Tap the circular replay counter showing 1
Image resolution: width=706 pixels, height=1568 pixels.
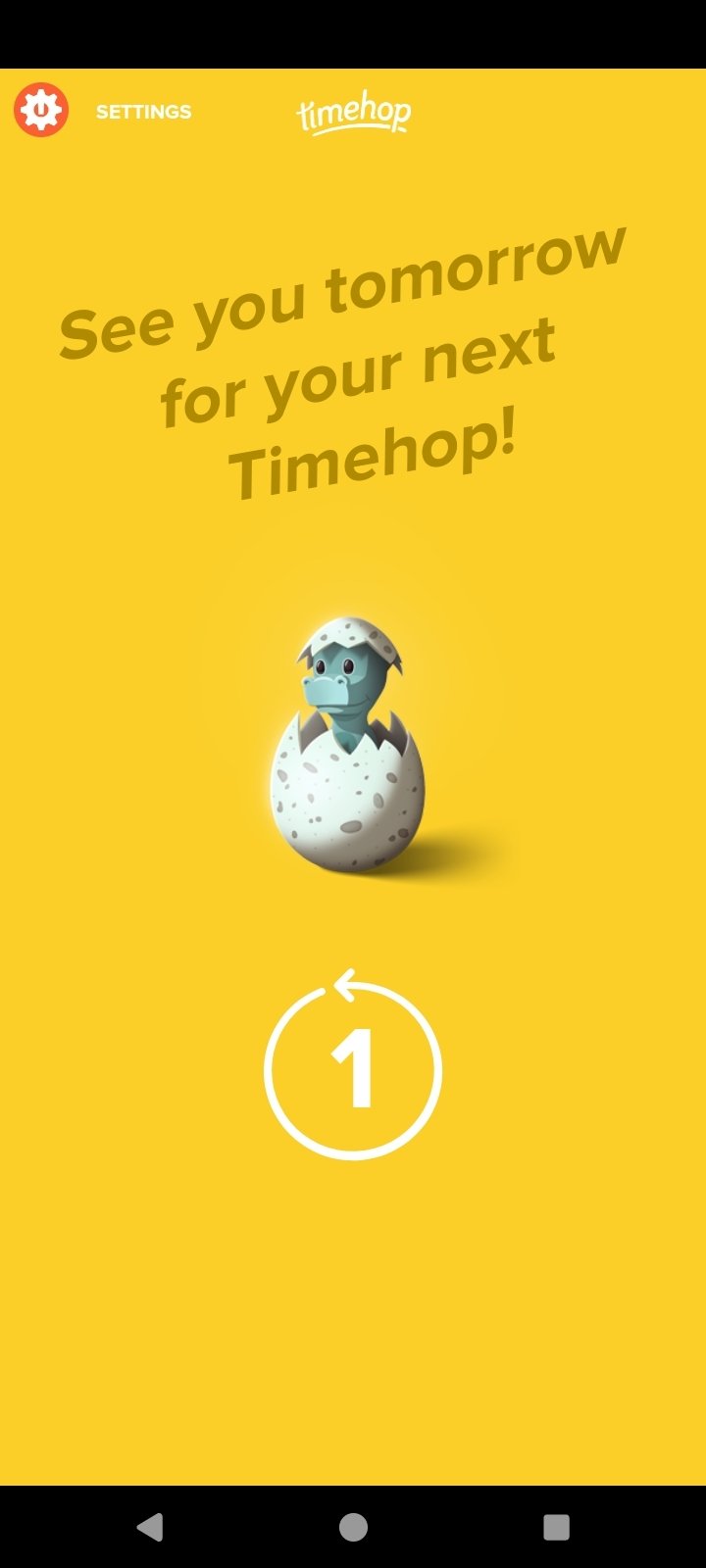point(353,1065)
